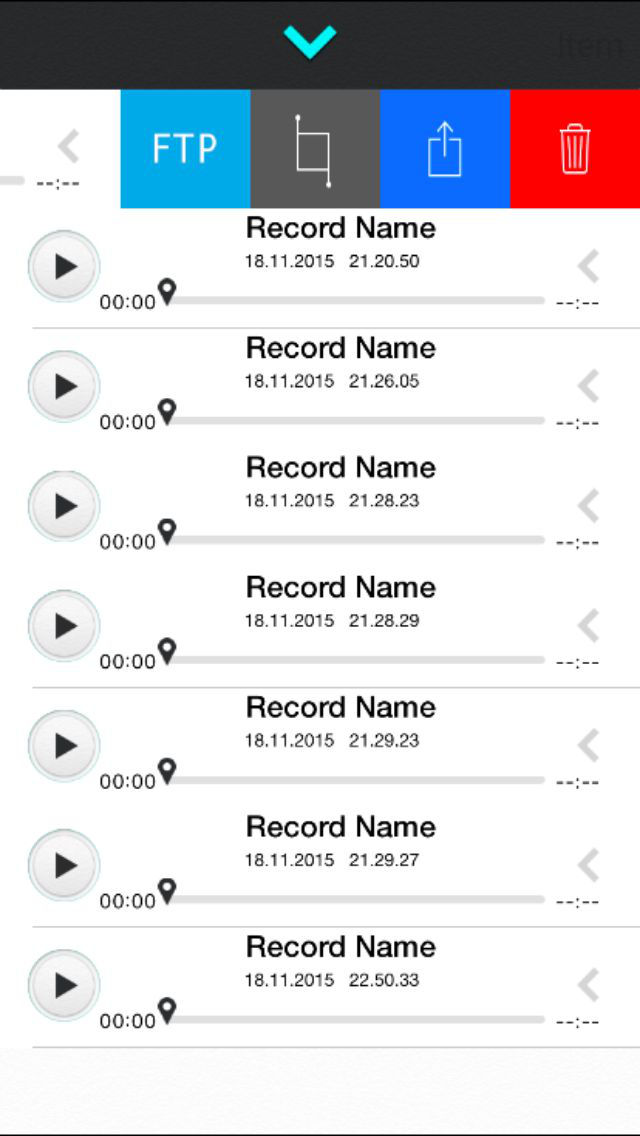
Task: Reveal actions arrow for the 22.50.33 recording
Action: (589, 985)
